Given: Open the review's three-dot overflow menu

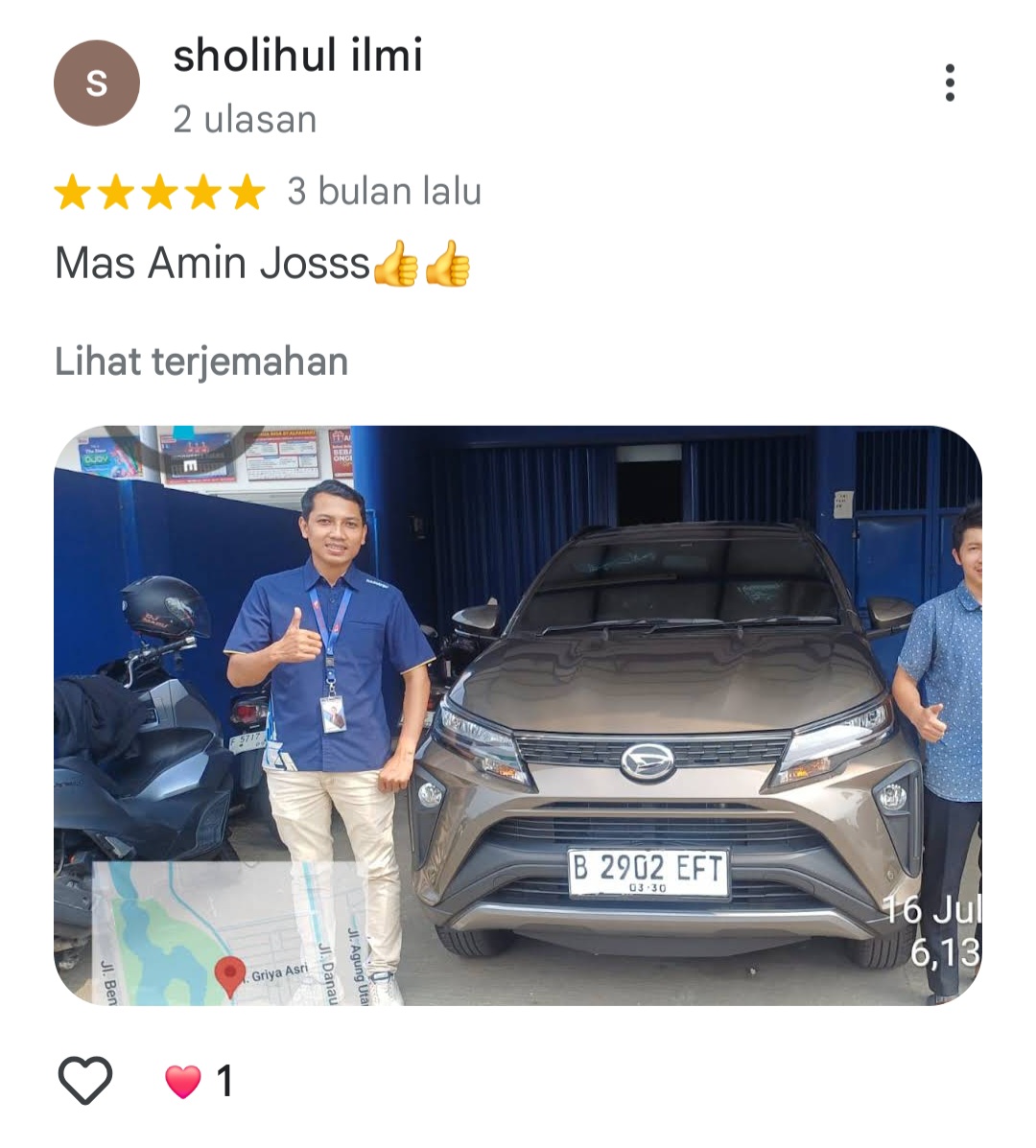Looking at the screenshot, I should click(x=950, y=83).
